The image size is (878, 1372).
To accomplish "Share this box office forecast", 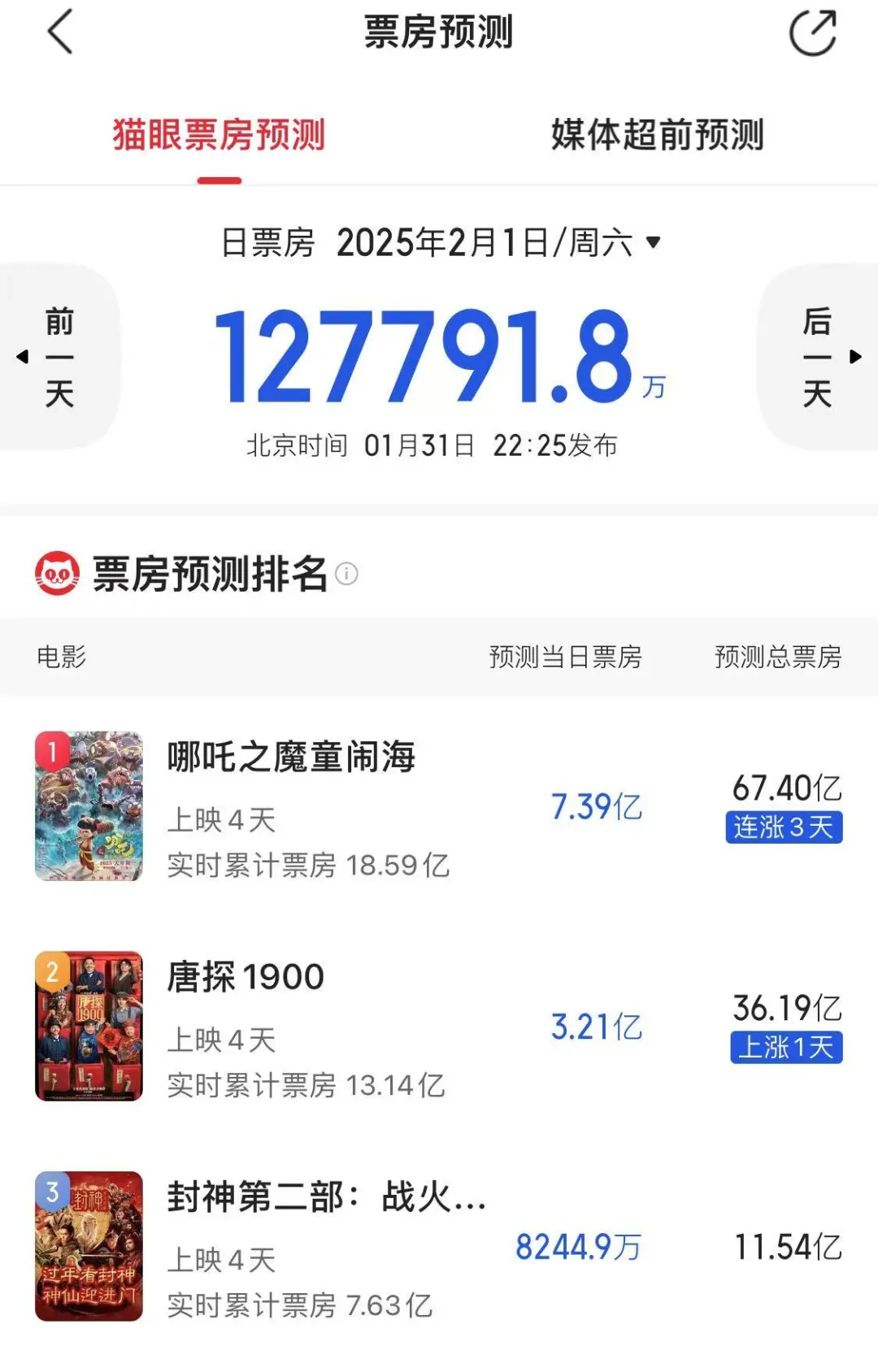I will [812, 33].
